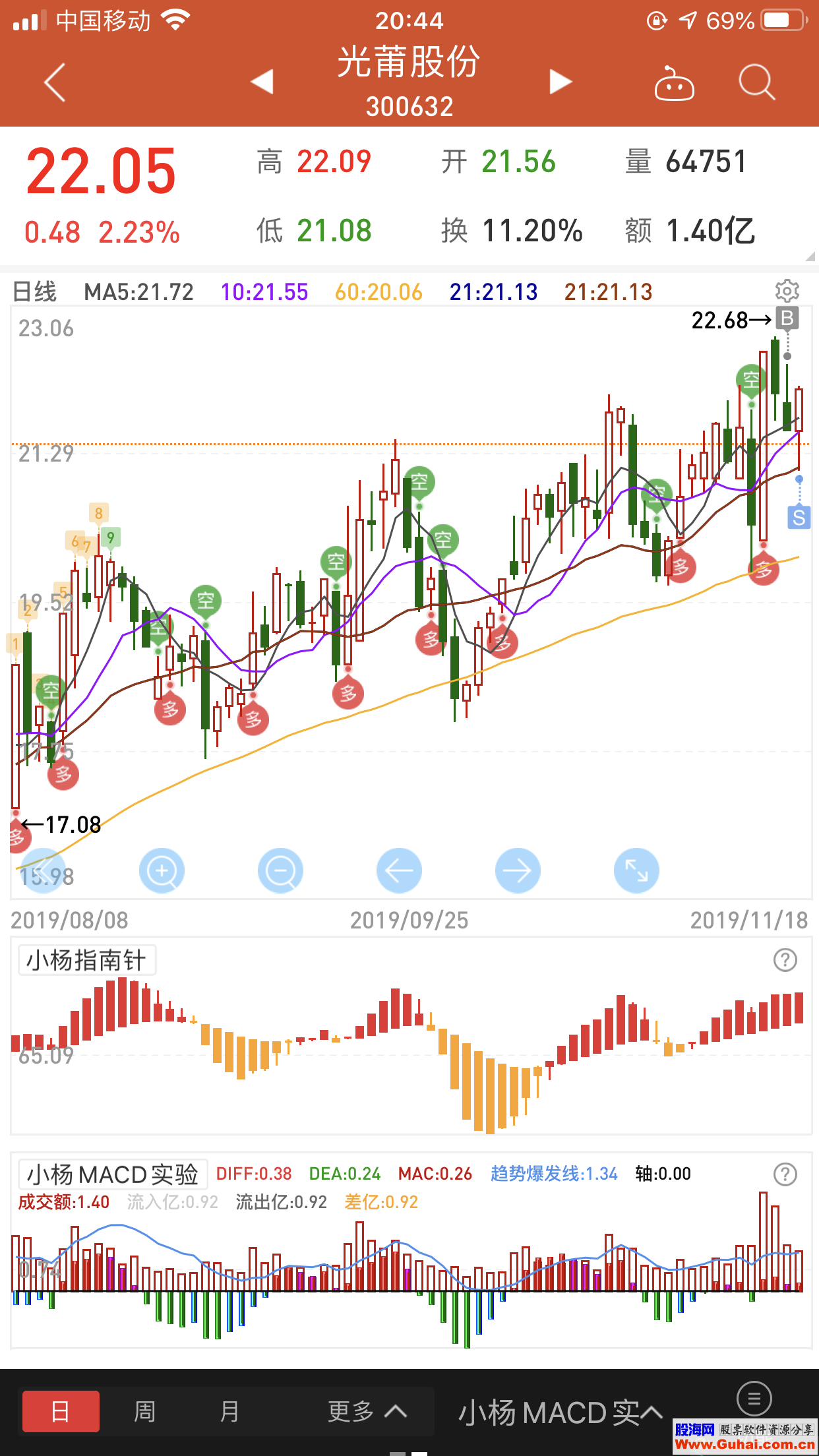
Task: Switch to the next stock
Action: click(x=560, y=82)
